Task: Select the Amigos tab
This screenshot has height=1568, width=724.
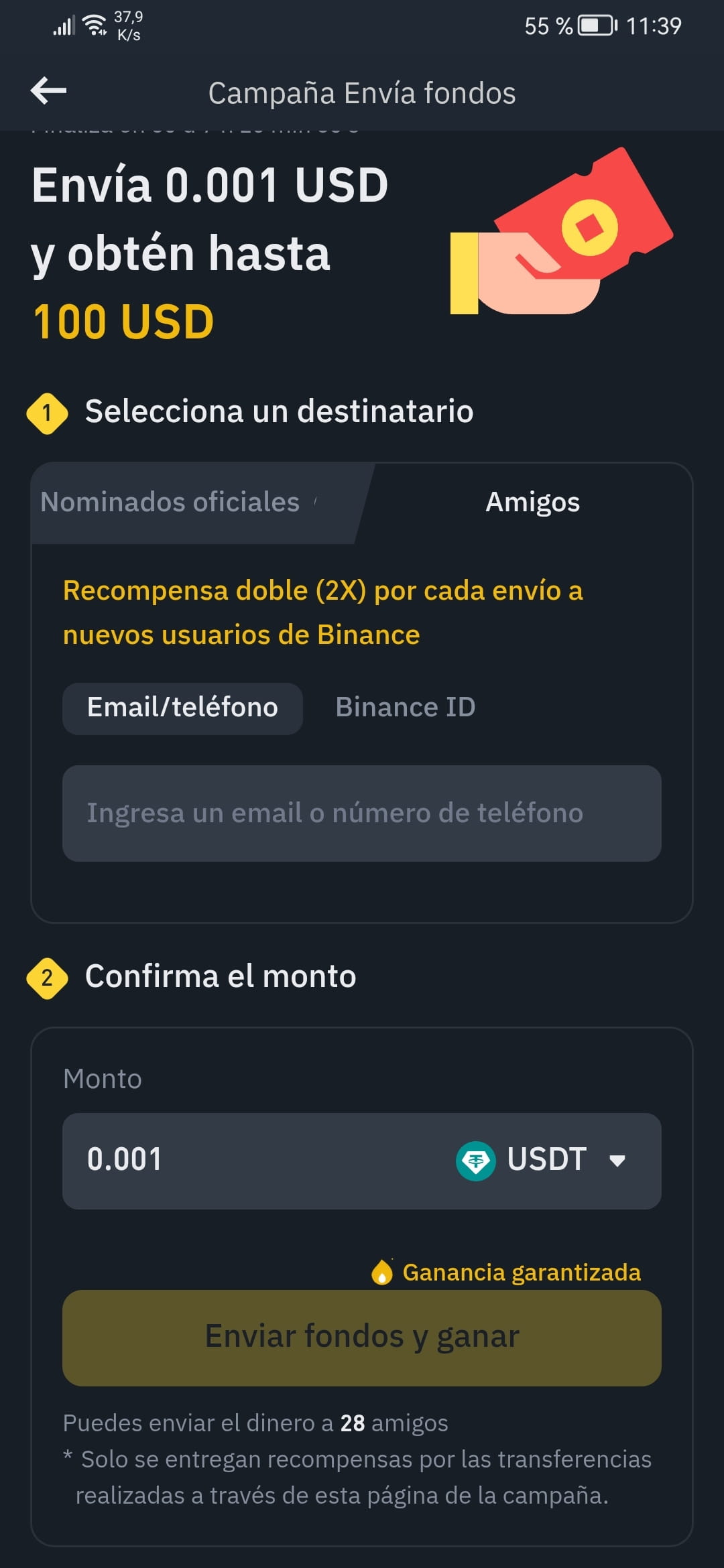Action: tap(532, 503)
